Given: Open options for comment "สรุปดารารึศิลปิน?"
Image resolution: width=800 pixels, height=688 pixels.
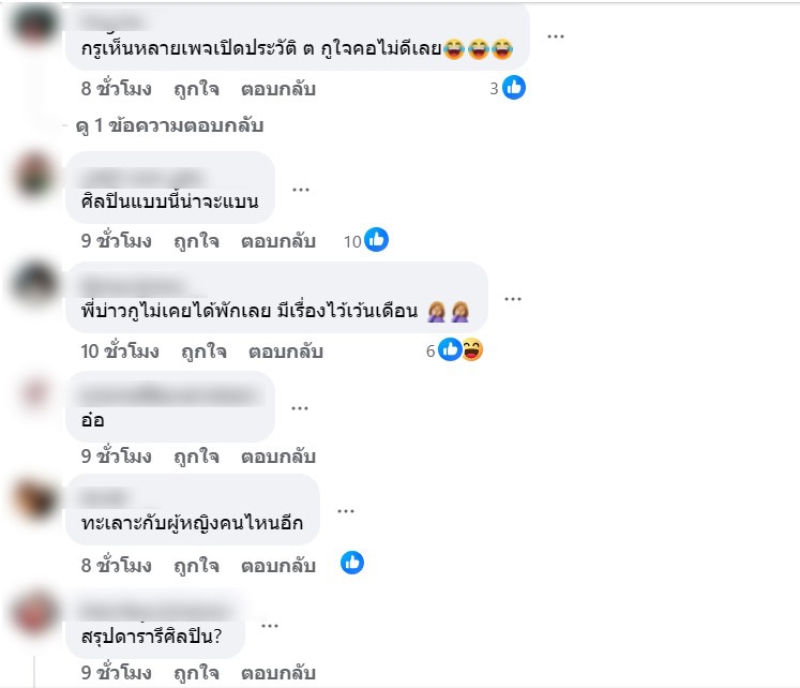Looking at the screenshot, I should (270, 624).
